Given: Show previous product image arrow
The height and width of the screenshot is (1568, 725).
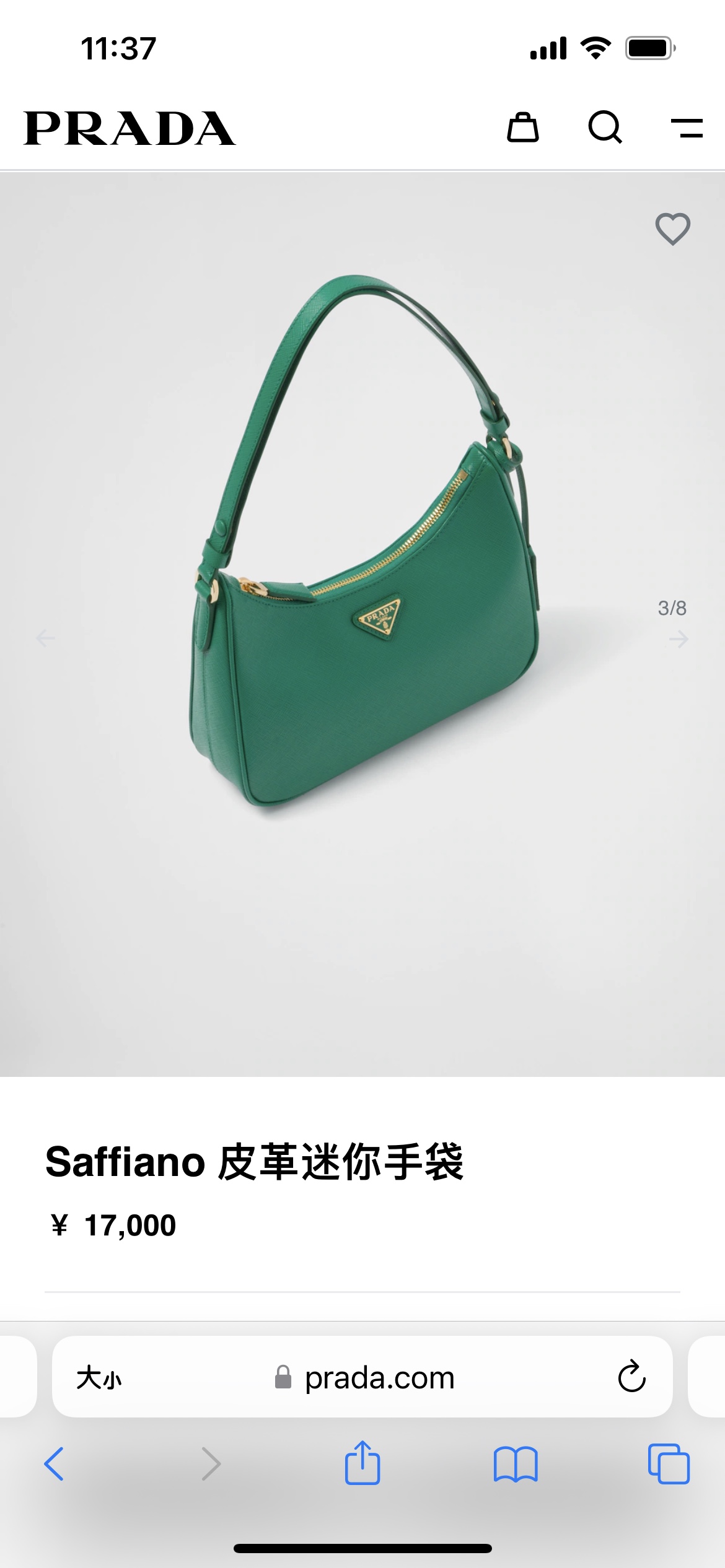Looking at the screenshot, I should [x=45, y=638].
